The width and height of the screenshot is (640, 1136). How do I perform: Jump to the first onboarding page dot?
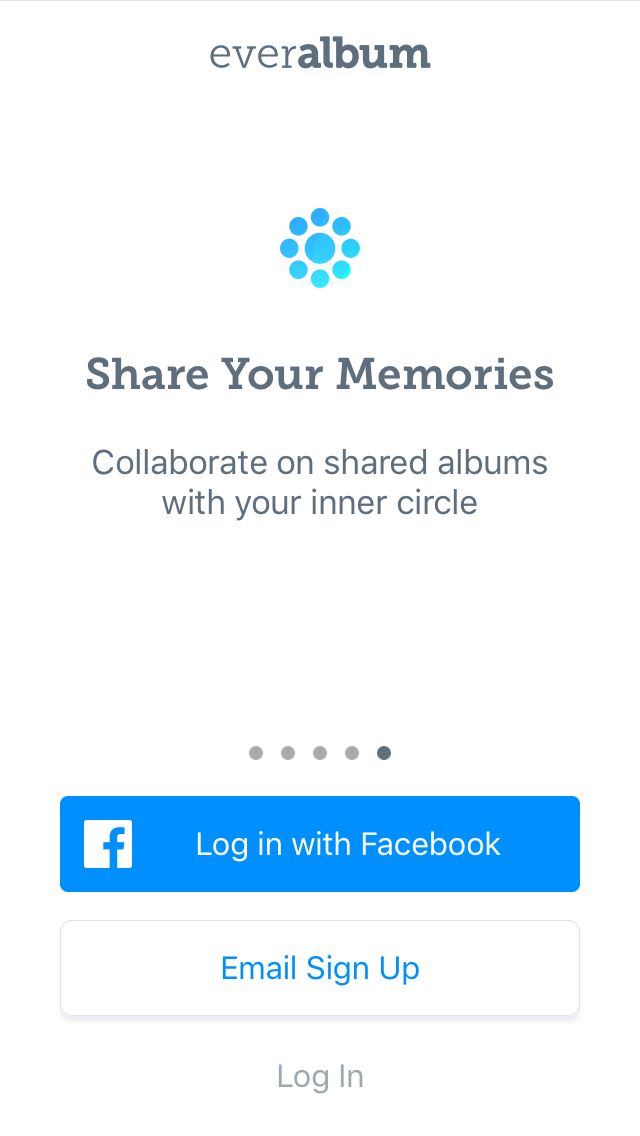tap(256, 753)
